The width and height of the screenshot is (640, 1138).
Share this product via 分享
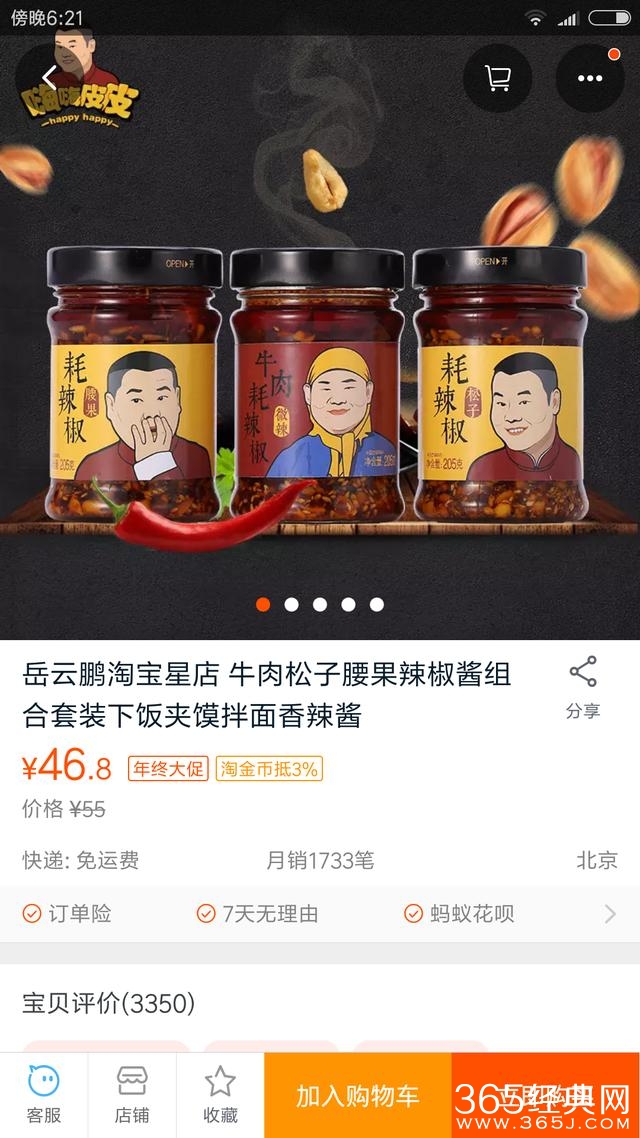click(582, 688)
